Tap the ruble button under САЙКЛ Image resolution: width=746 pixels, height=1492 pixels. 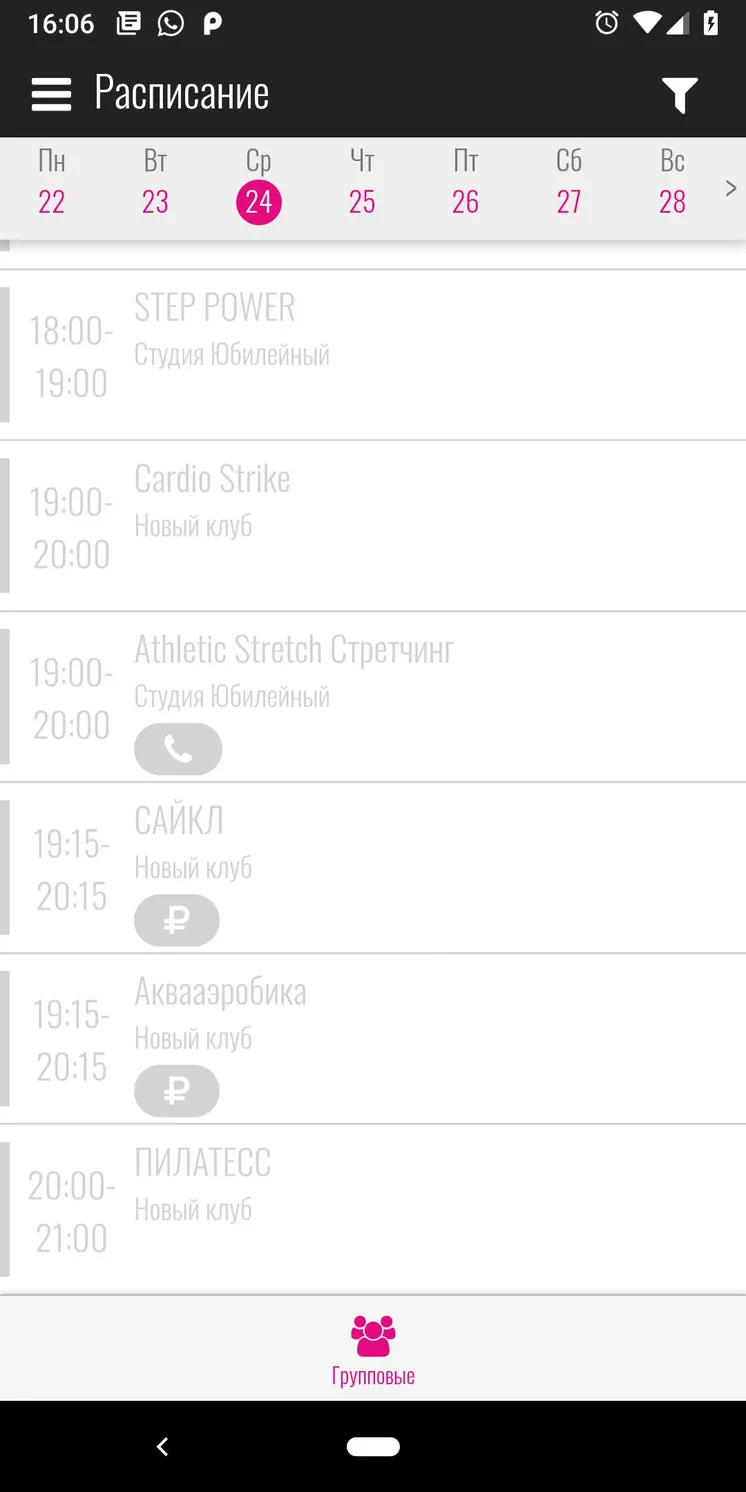pyautogui.click(x=177, y=920)
